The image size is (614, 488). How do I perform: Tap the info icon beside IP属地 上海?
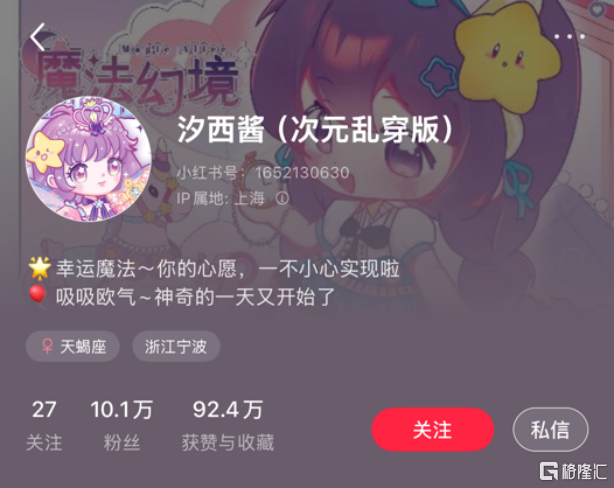[x=282, y=198]
